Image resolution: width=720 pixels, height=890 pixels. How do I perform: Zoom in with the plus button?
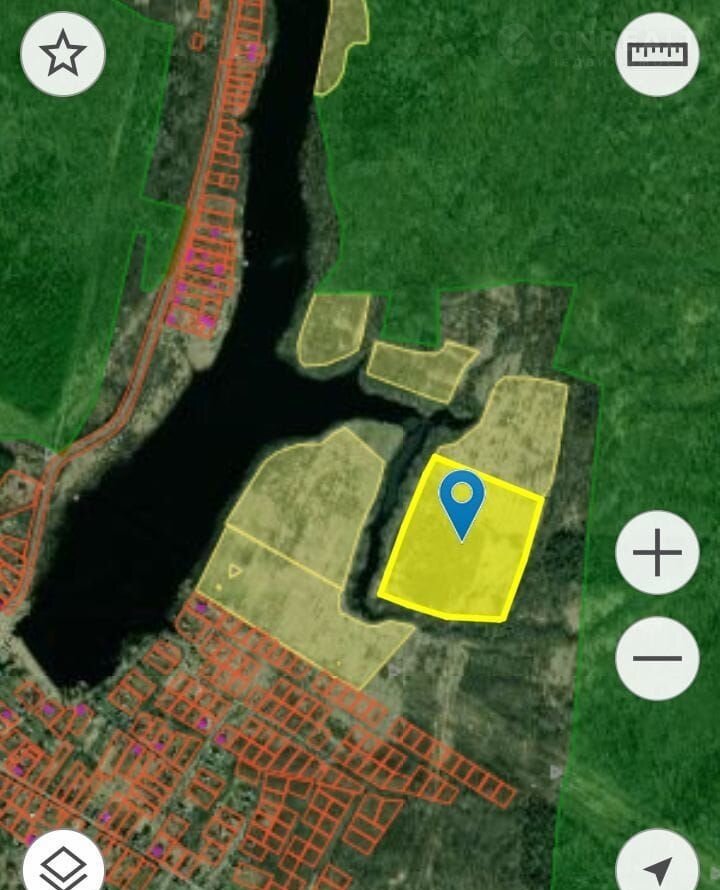(657, 552)
